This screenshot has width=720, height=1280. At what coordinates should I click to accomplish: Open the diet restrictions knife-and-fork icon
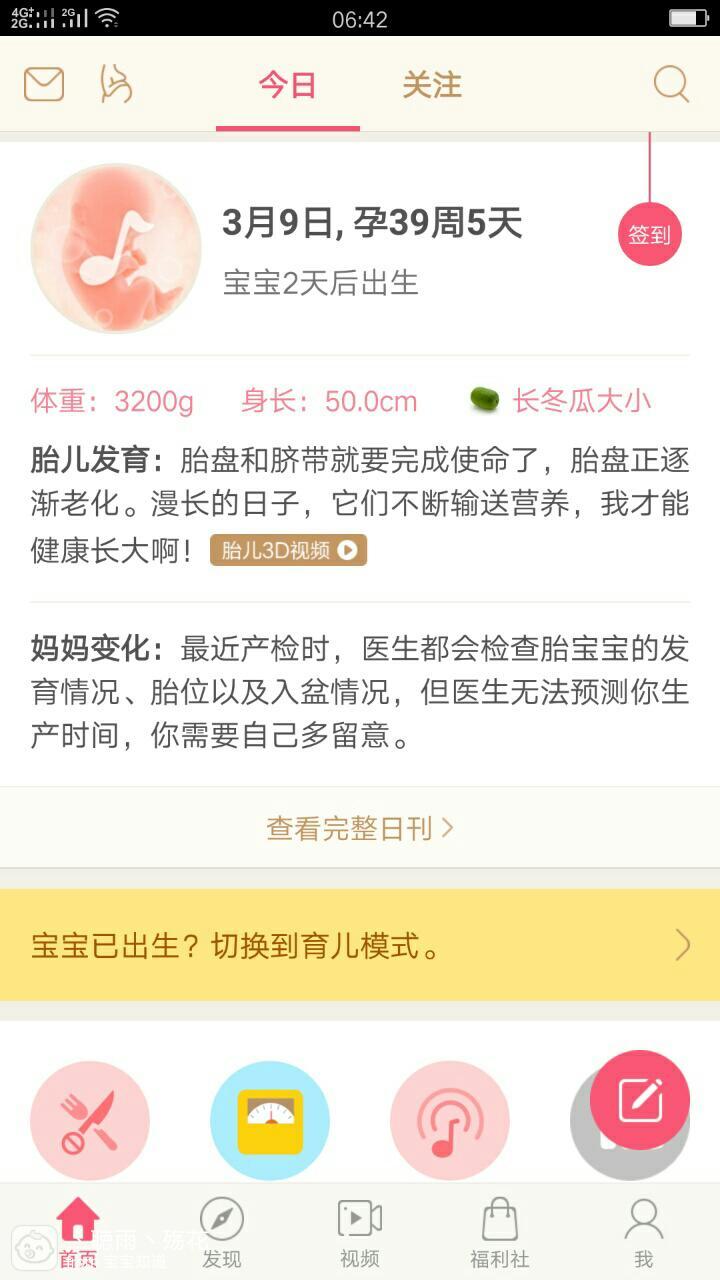click(90, 1121)
